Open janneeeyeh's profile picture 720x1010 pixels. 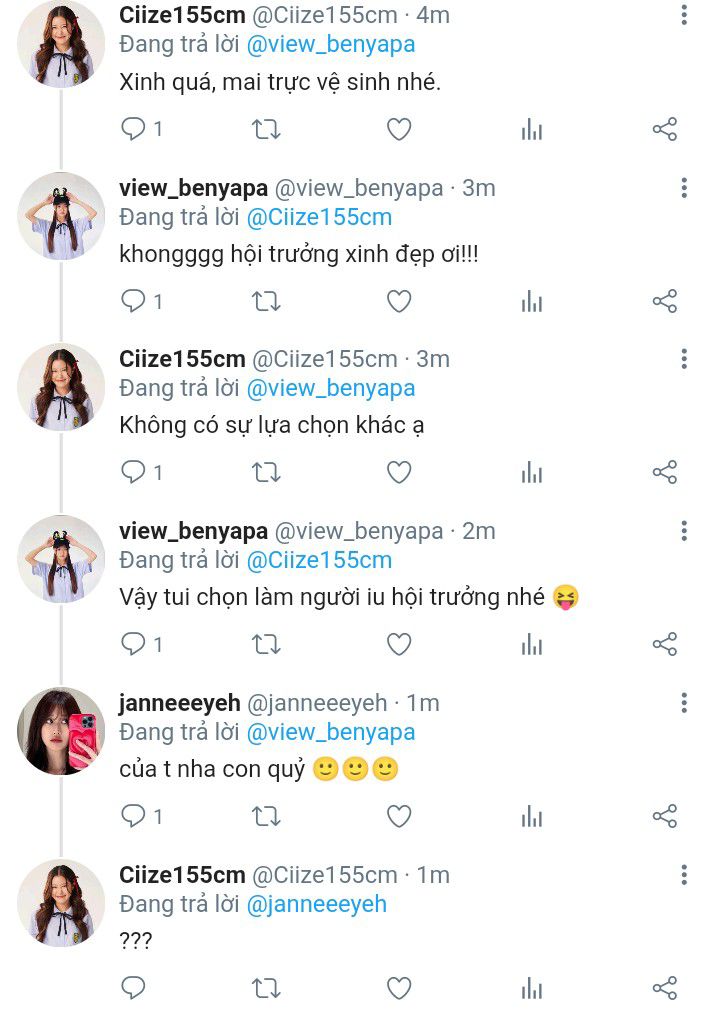61,731
